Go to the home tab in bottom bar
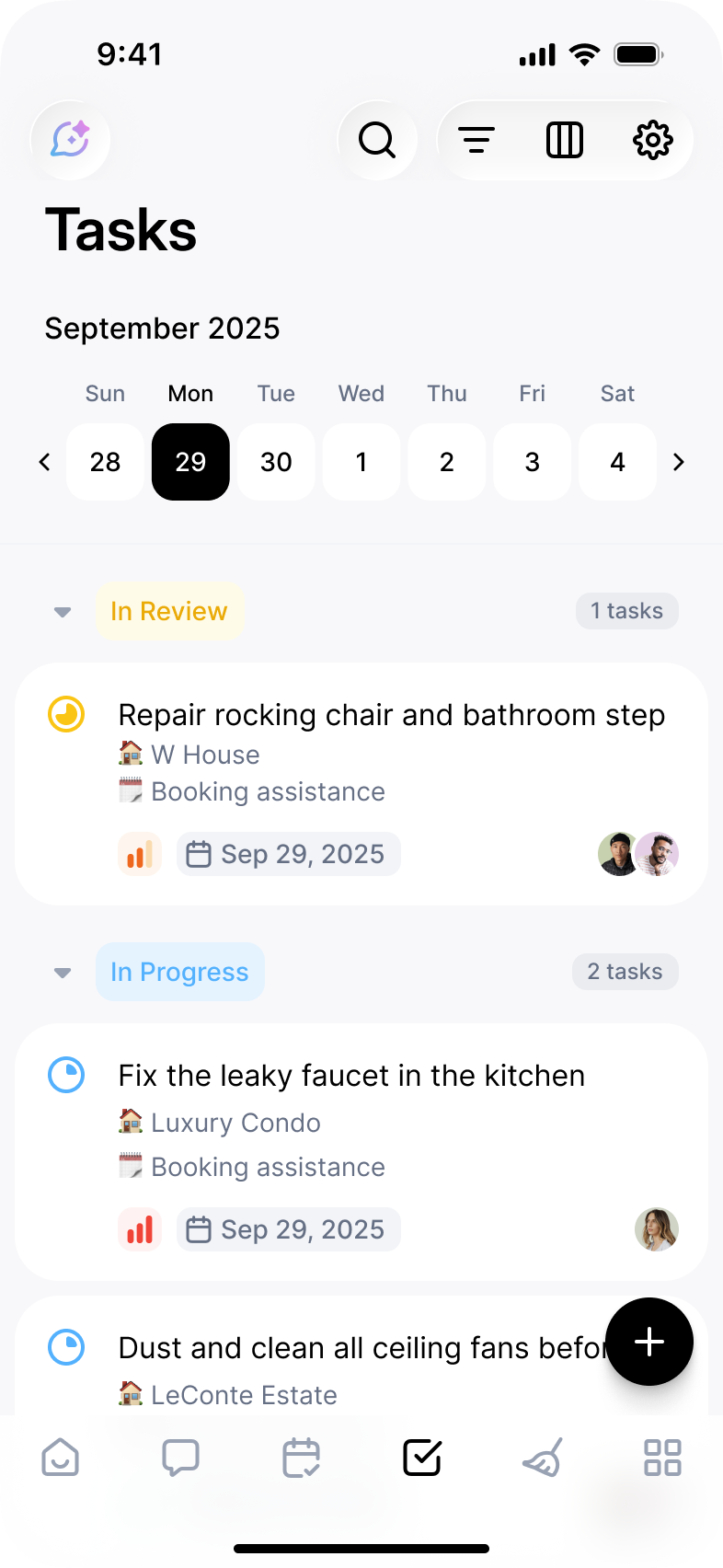The image size is (723, 1568). [x=60, y=1457]
